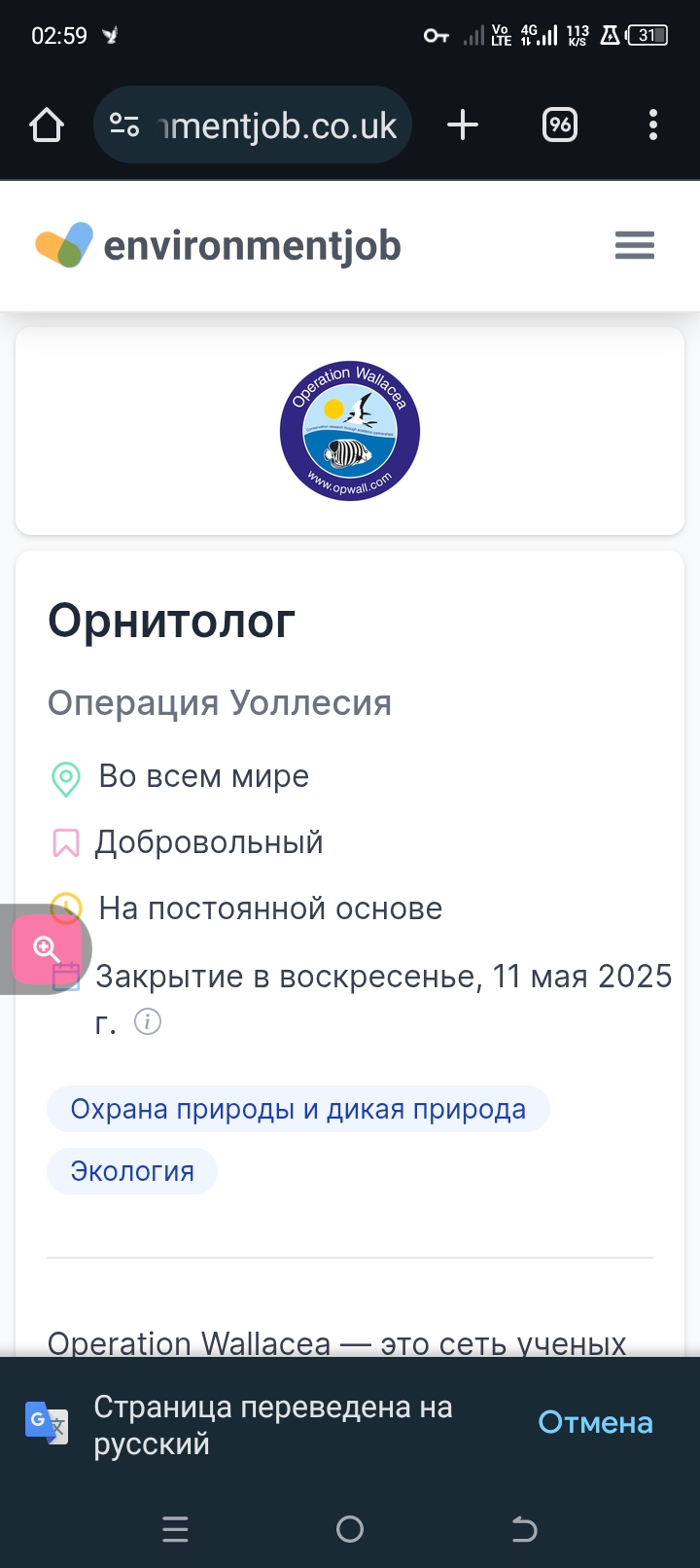Open recent apps from the navigation bar
Image resolution: width=700 pixels, height=1568 pixels.
tap(175, 1529)
